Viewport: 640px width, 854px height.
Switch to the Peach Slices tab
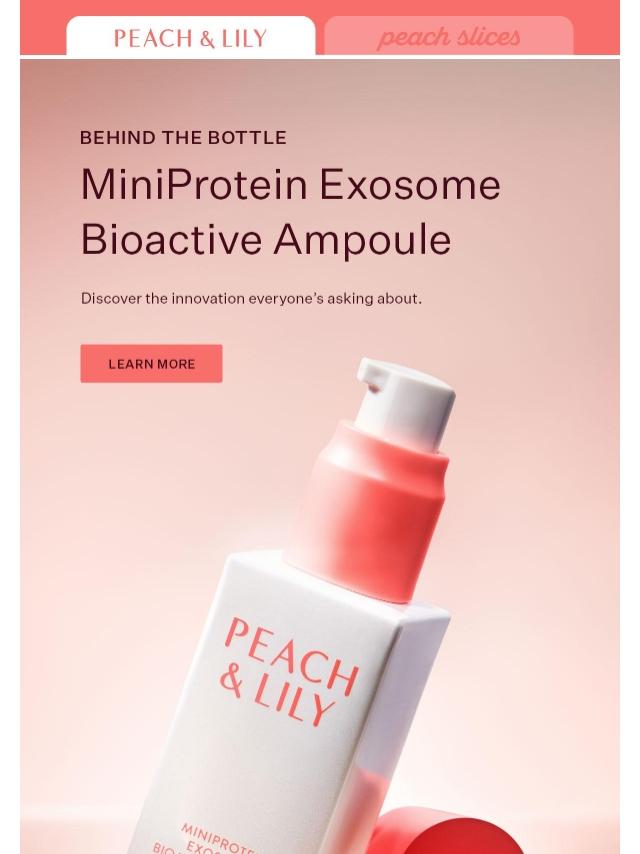coord(448,37)
